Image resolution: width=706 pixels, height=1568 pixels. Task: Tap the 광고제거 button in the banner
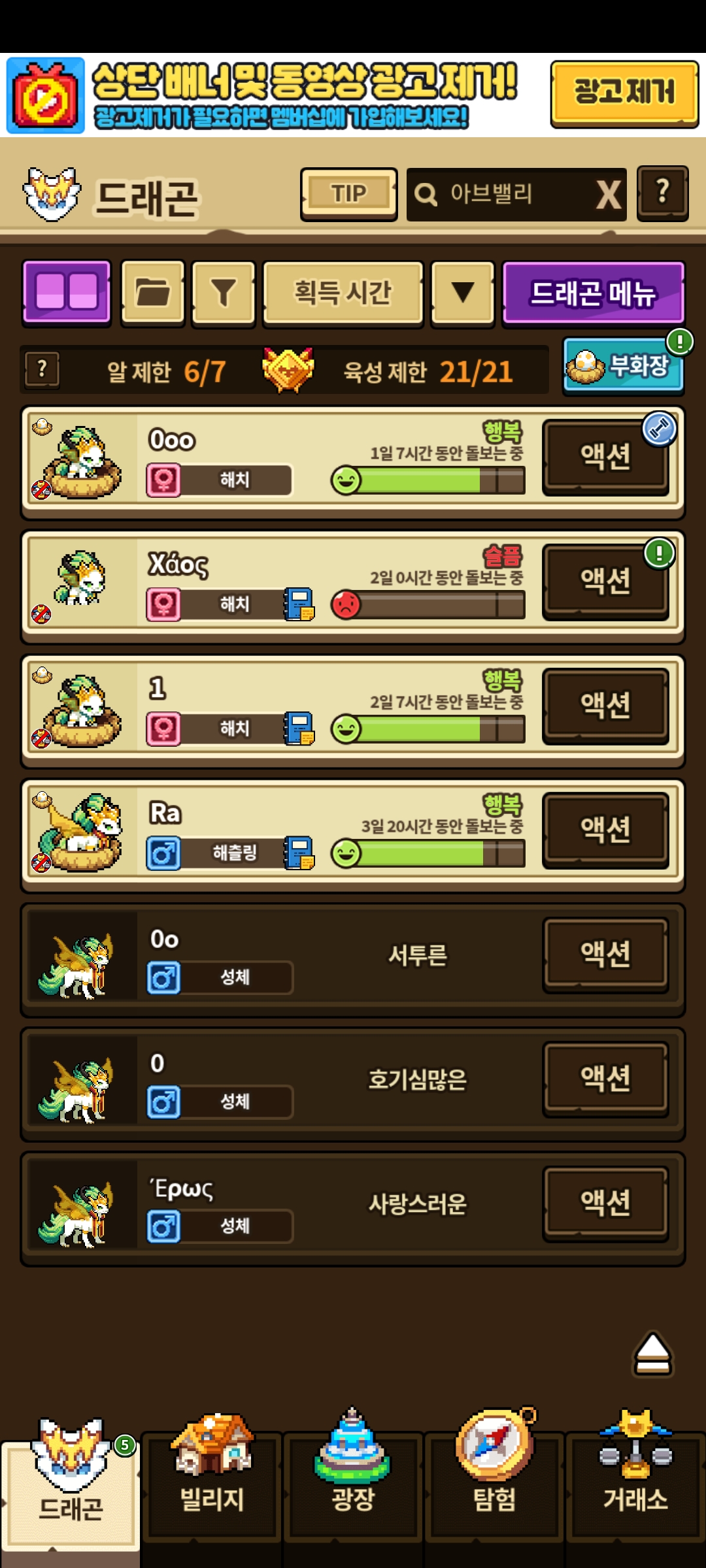(624, 93)
